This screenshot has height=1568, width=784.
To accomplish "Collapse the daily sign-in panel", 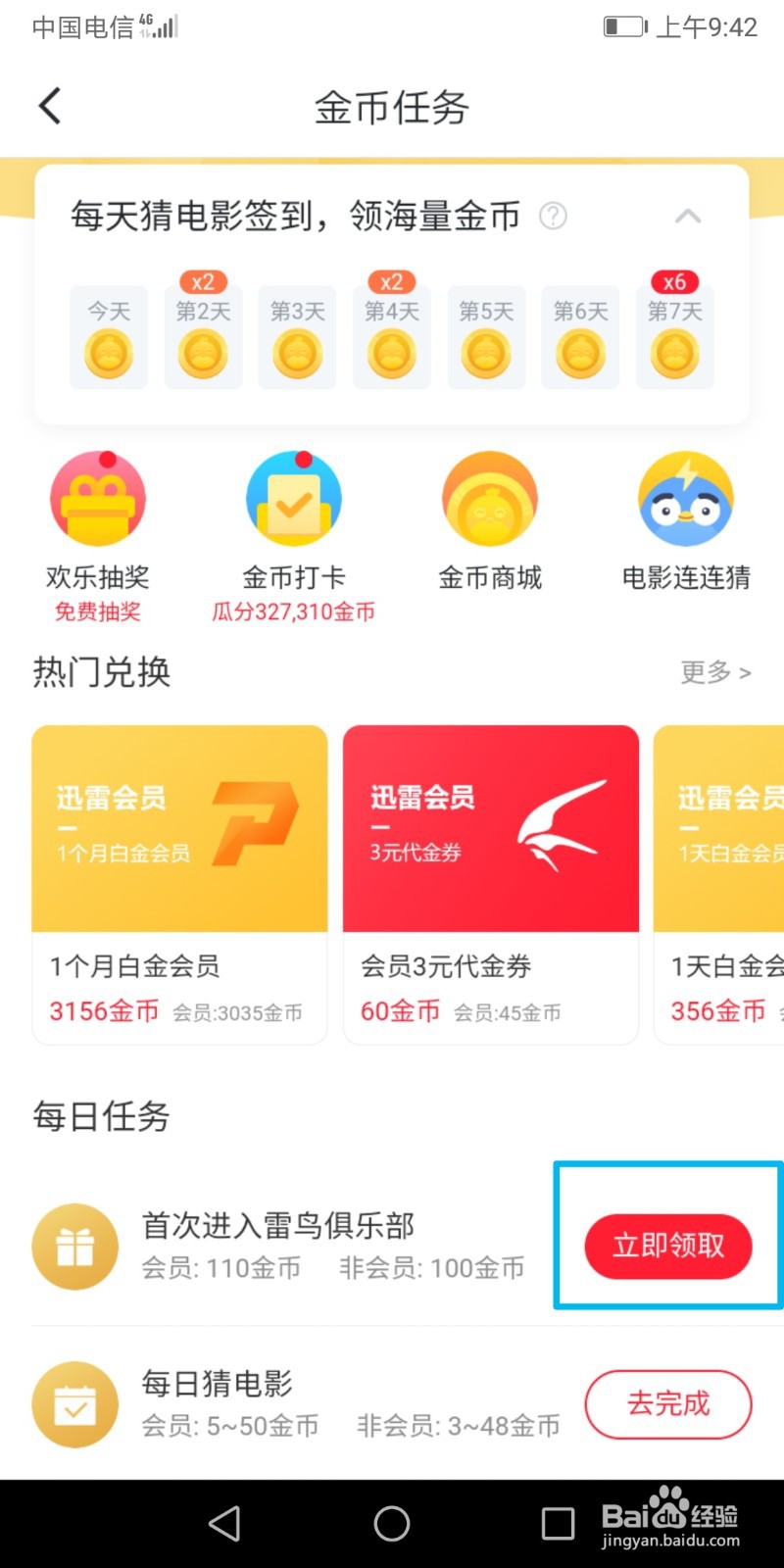I will [688, 216].
